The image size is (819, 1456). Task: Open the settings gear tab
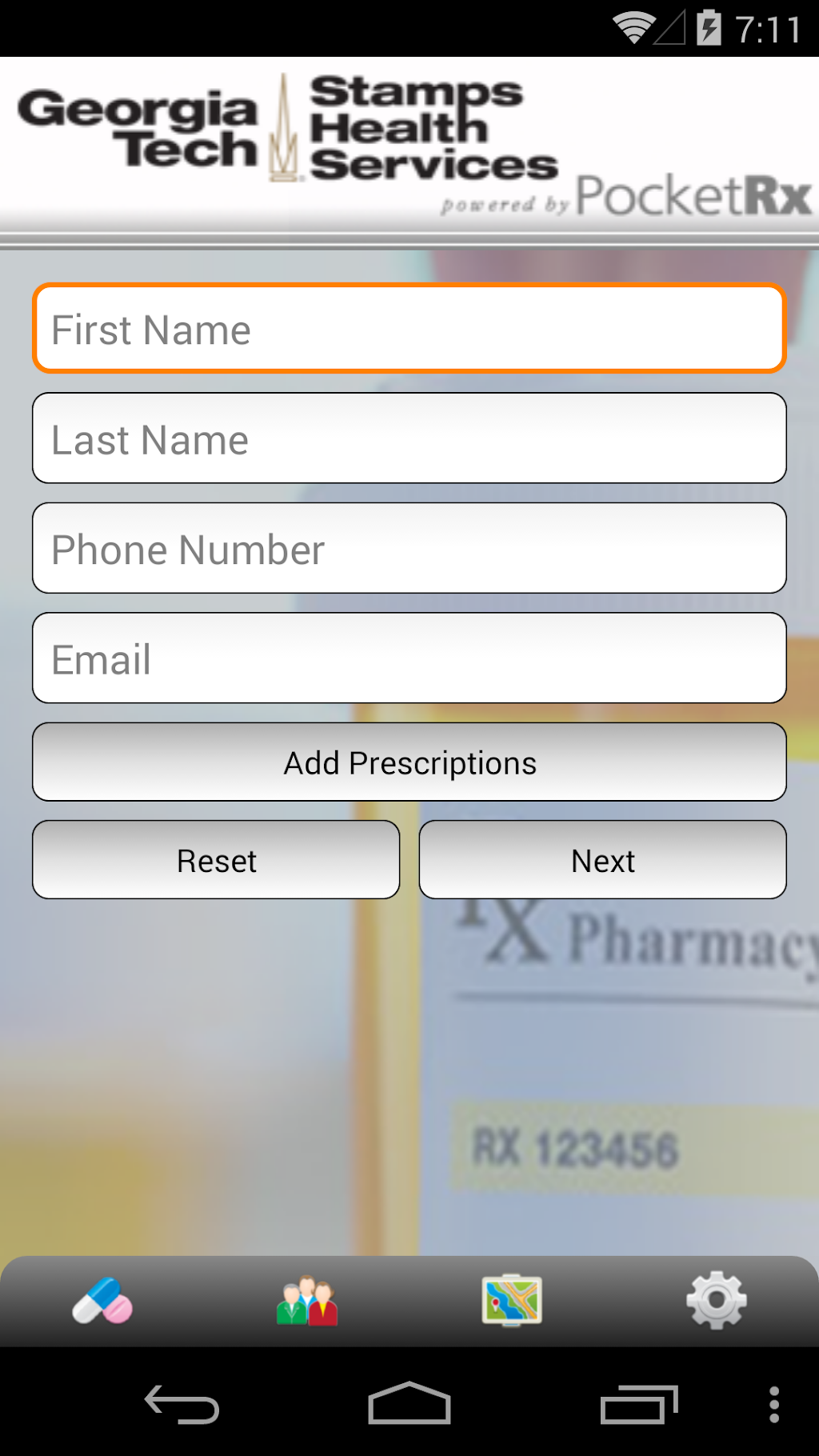[717, 1301]
